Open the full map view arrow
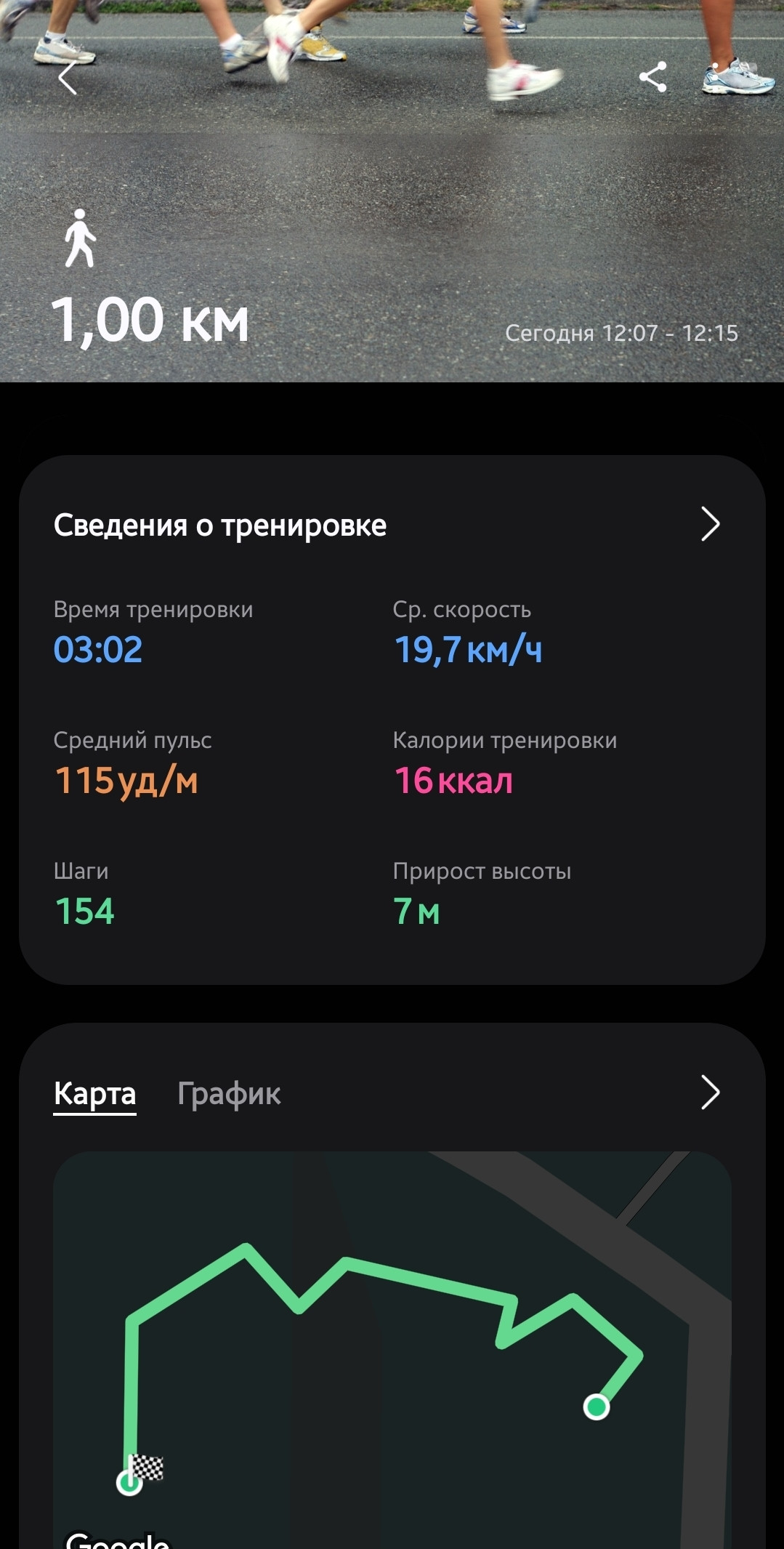Viewport: 784px width, 1549px height. click(x=710, y=1093)
